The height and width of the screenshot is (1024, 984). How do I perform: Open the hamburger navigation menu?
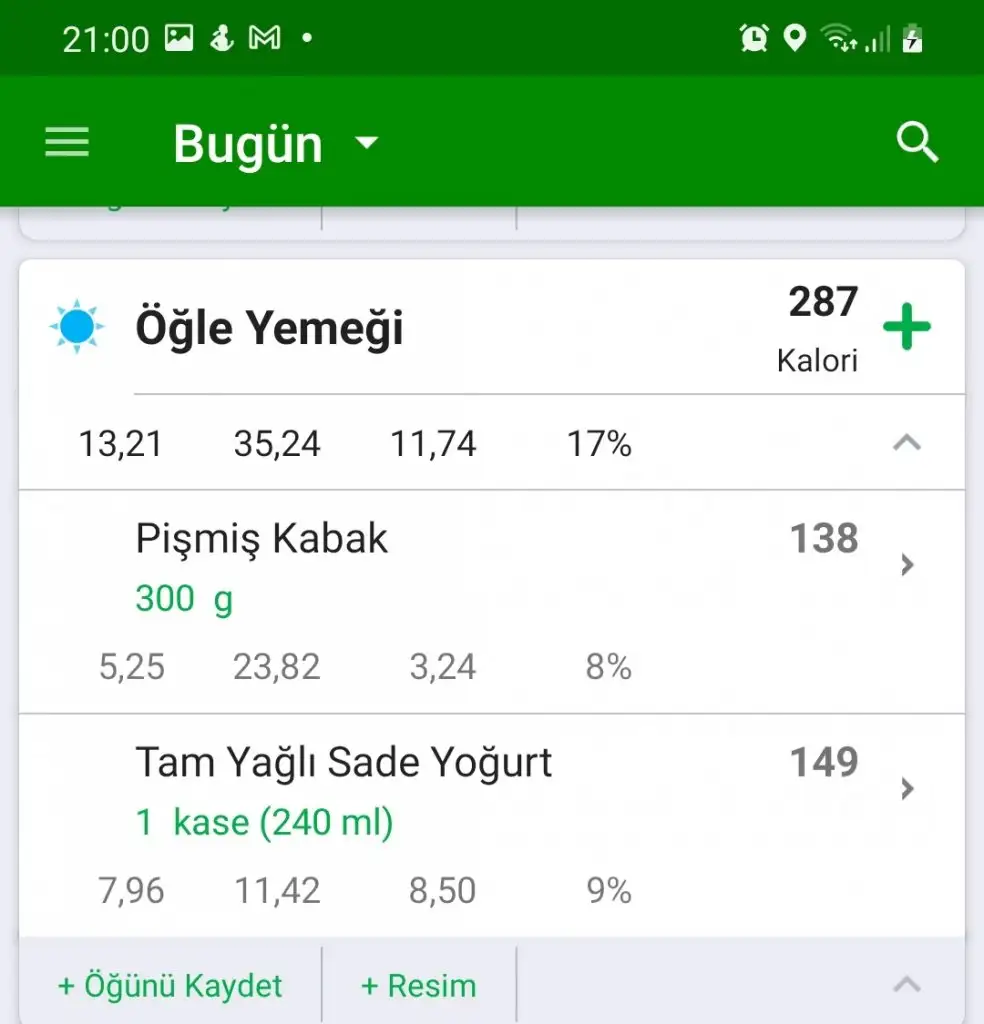coord(67,143)
